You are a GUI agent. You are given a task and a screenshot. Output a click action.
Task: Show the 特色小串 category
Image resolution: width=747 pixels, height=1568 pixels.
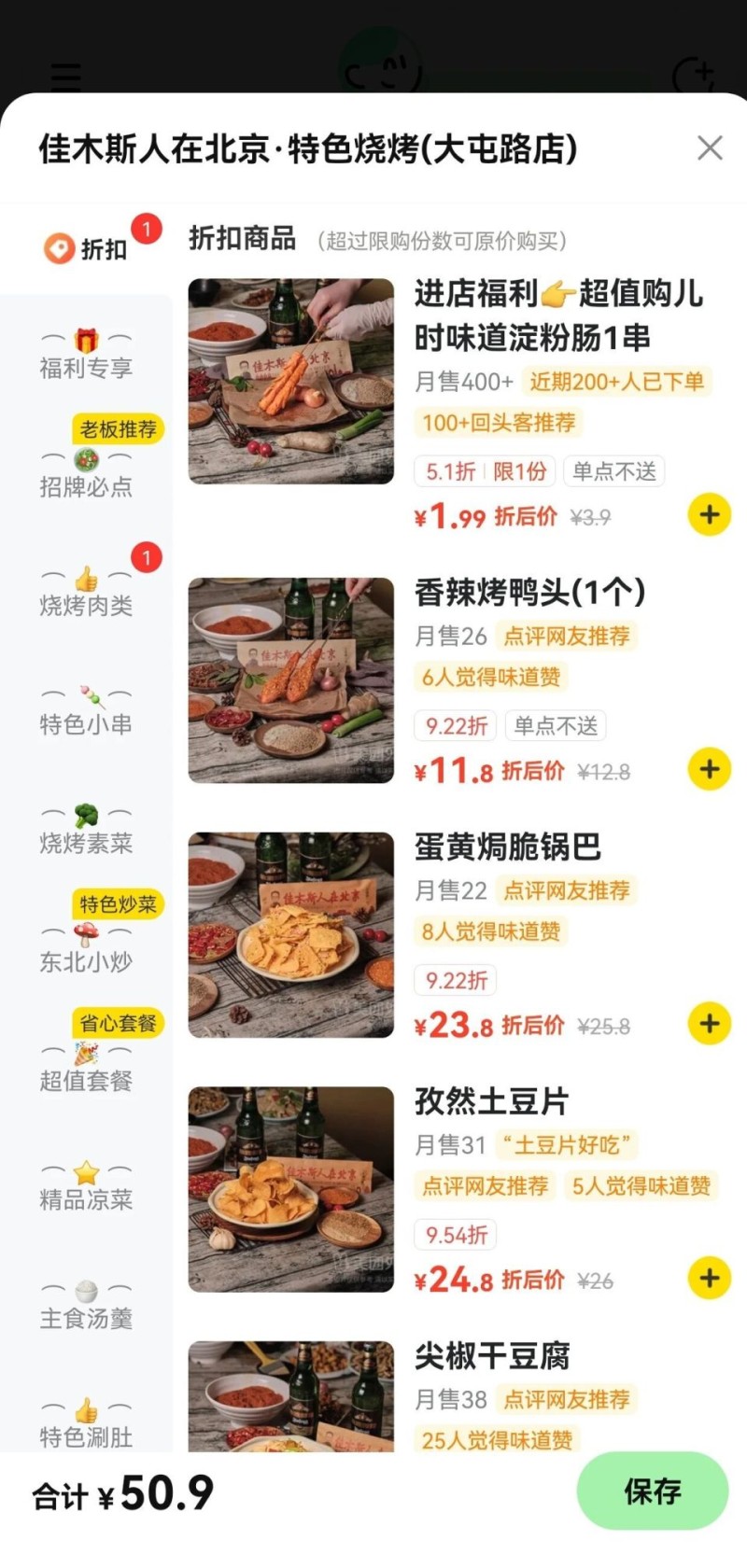pyautogui.click(x=86, y=712)
